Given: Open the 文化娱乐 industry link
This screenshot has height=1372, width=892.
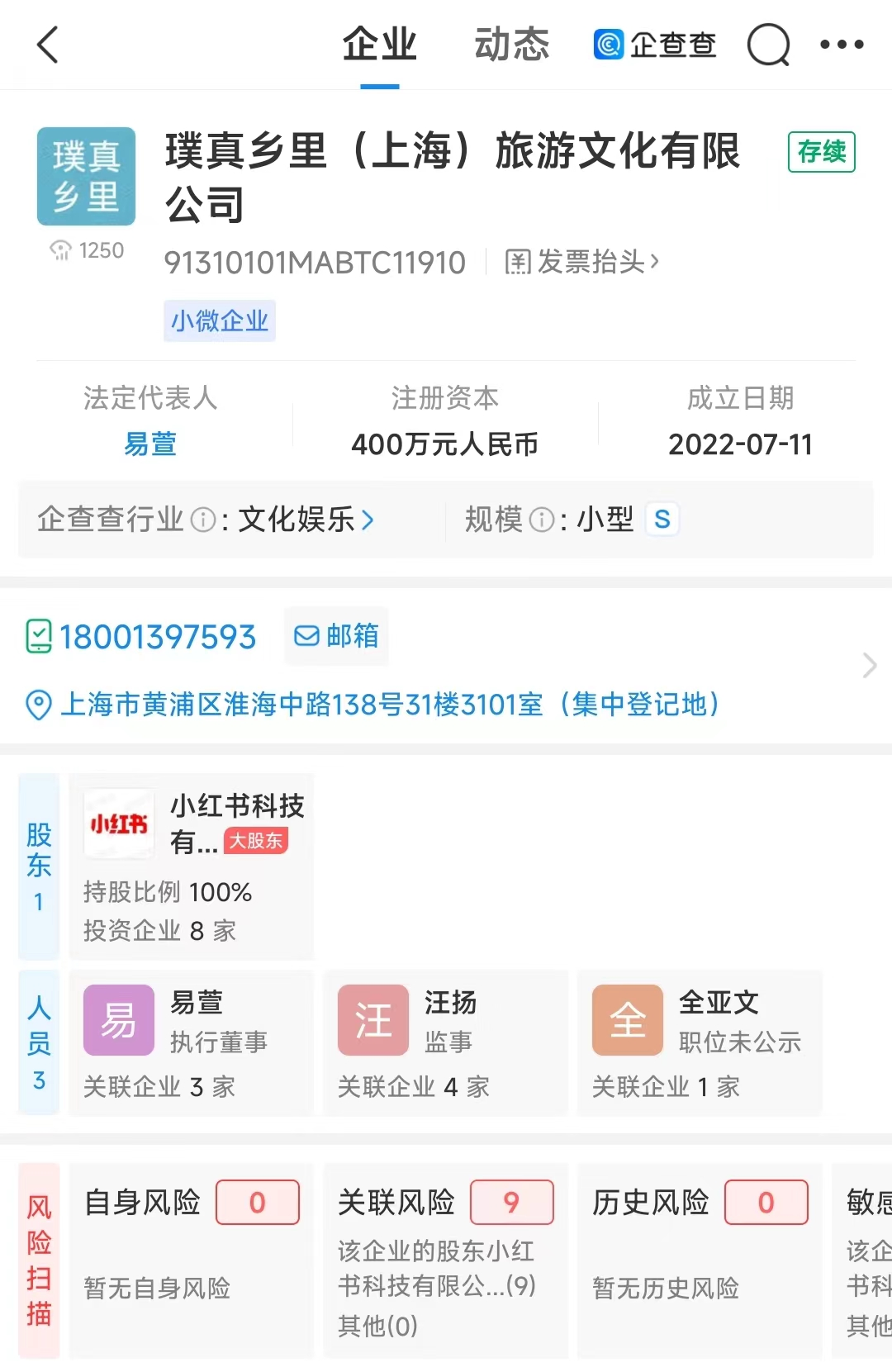Looking at the screenshot, I should (x=306, y=520).
